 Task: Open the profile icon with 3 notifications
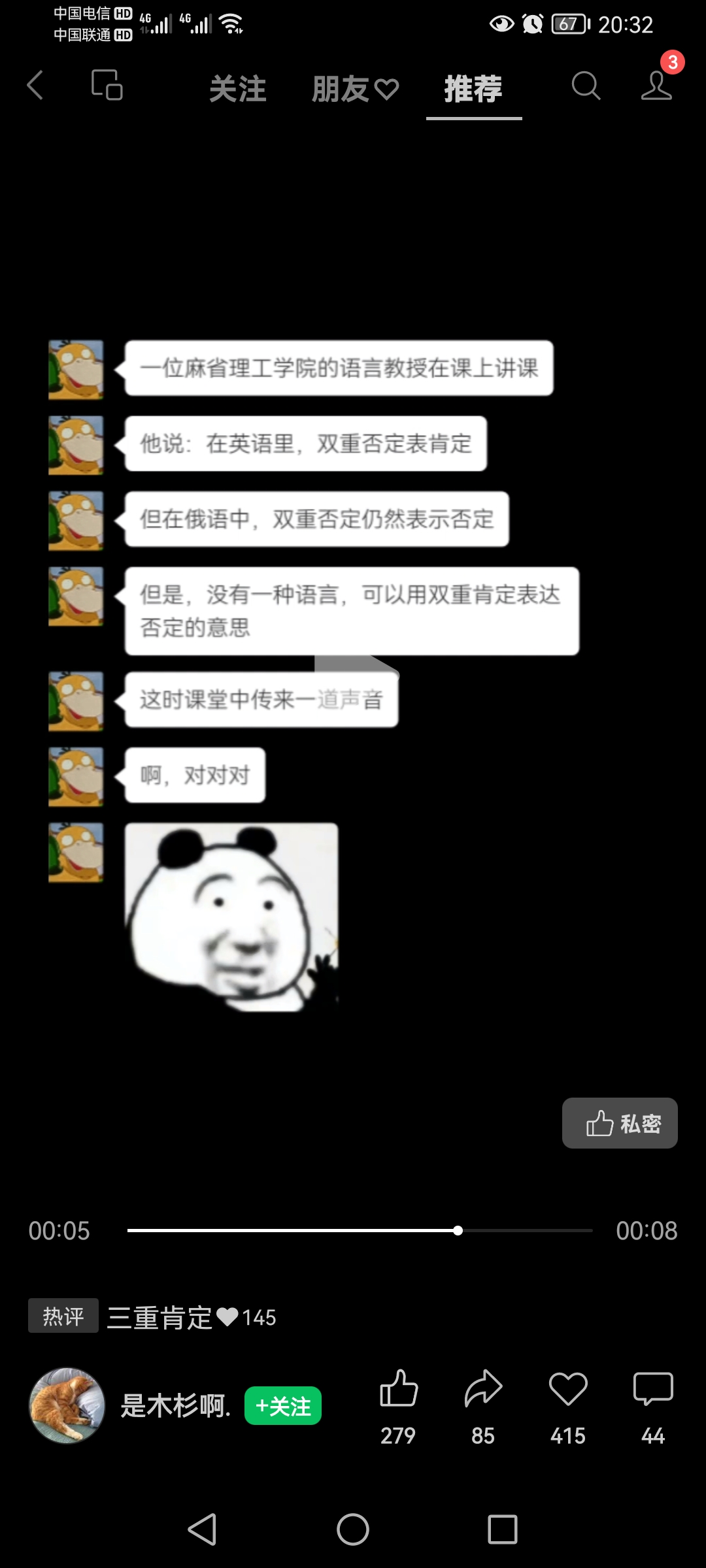click(657, 86)
